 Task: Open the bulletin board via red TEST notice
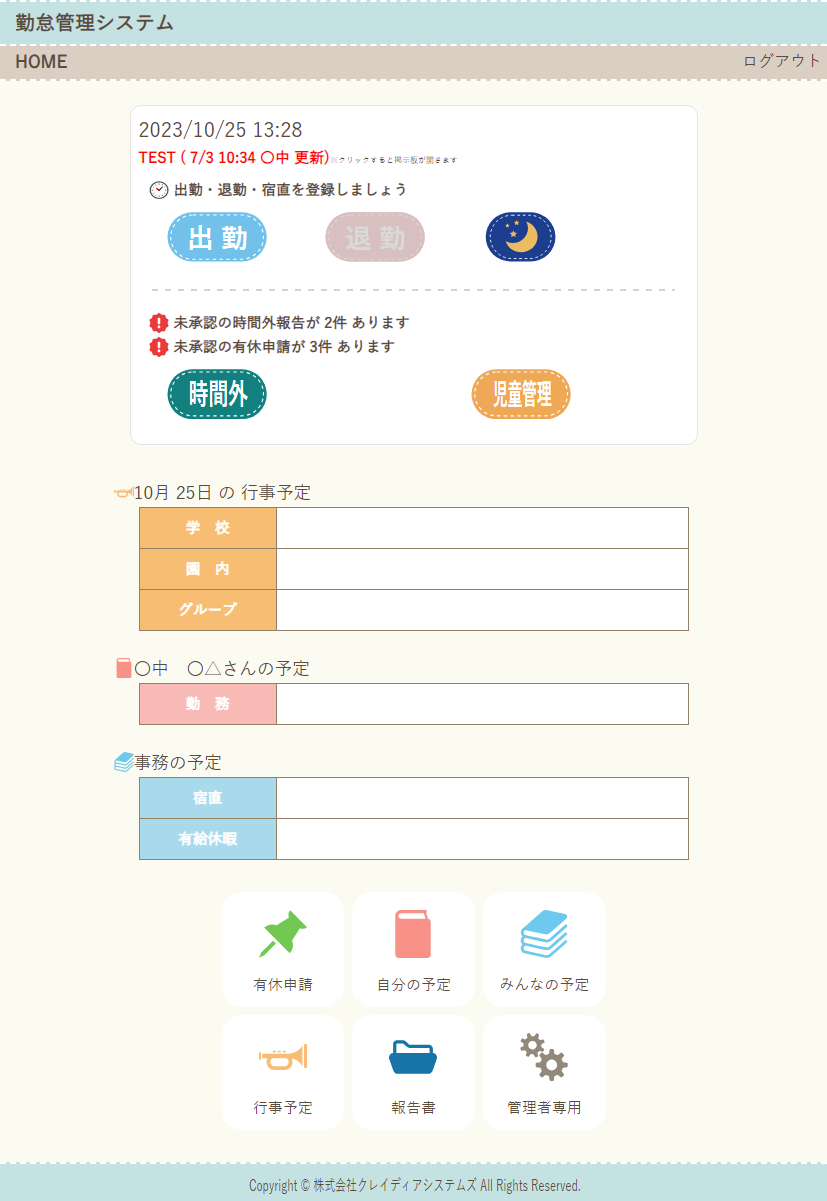point(234,157)
